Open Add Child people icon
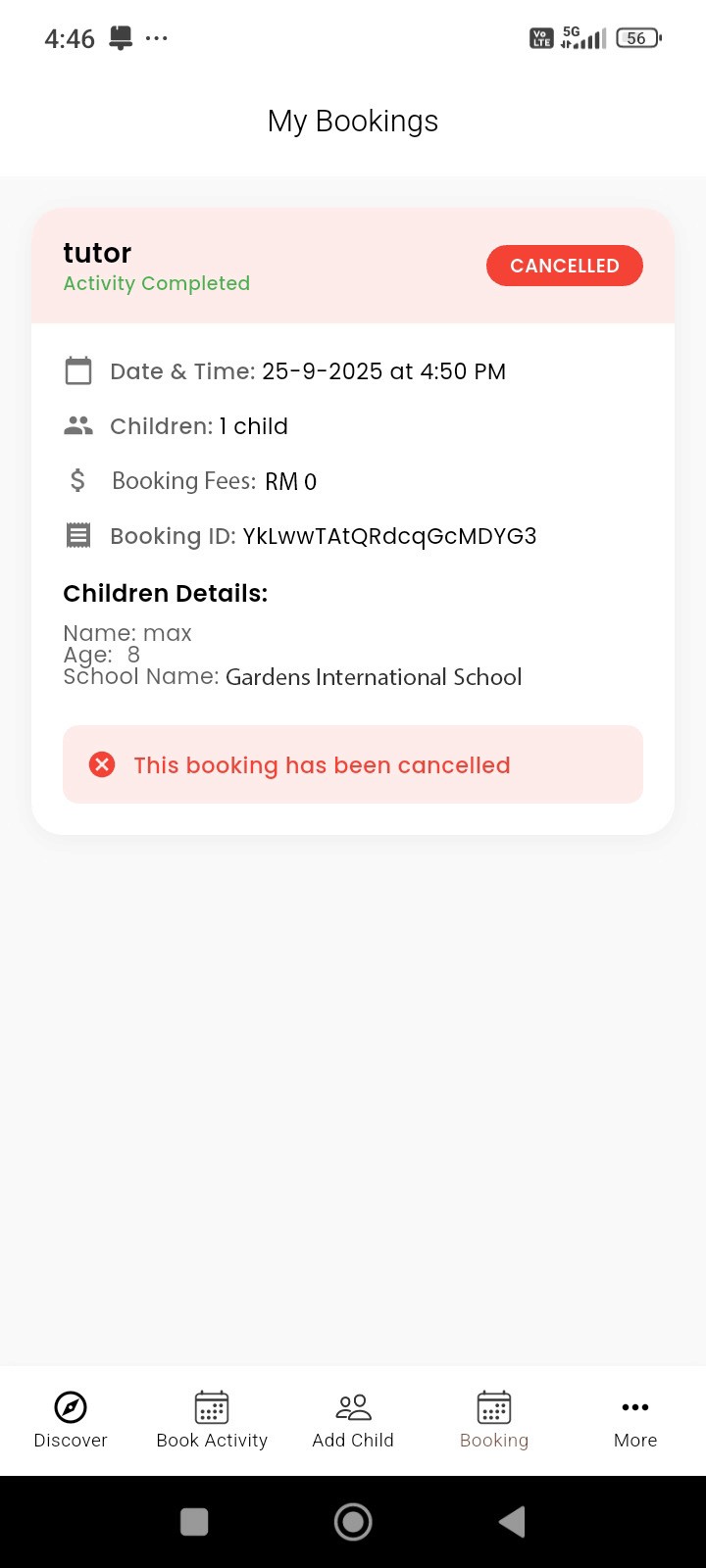Screen dimensions: 706x1568 click(x=353, y=1407)
